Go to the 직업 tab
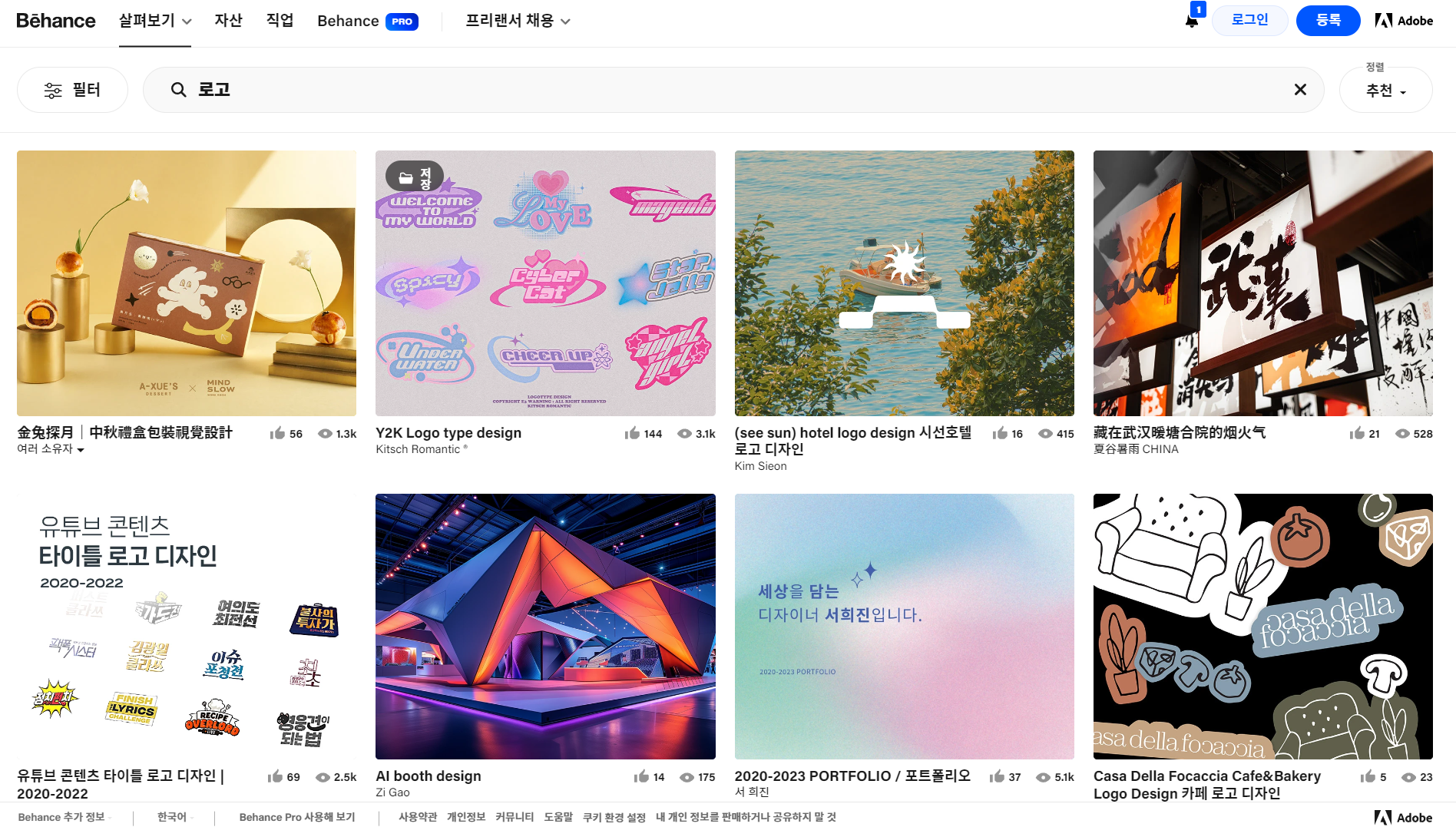Screen dimensions: 1456x827 pos(280,21)
